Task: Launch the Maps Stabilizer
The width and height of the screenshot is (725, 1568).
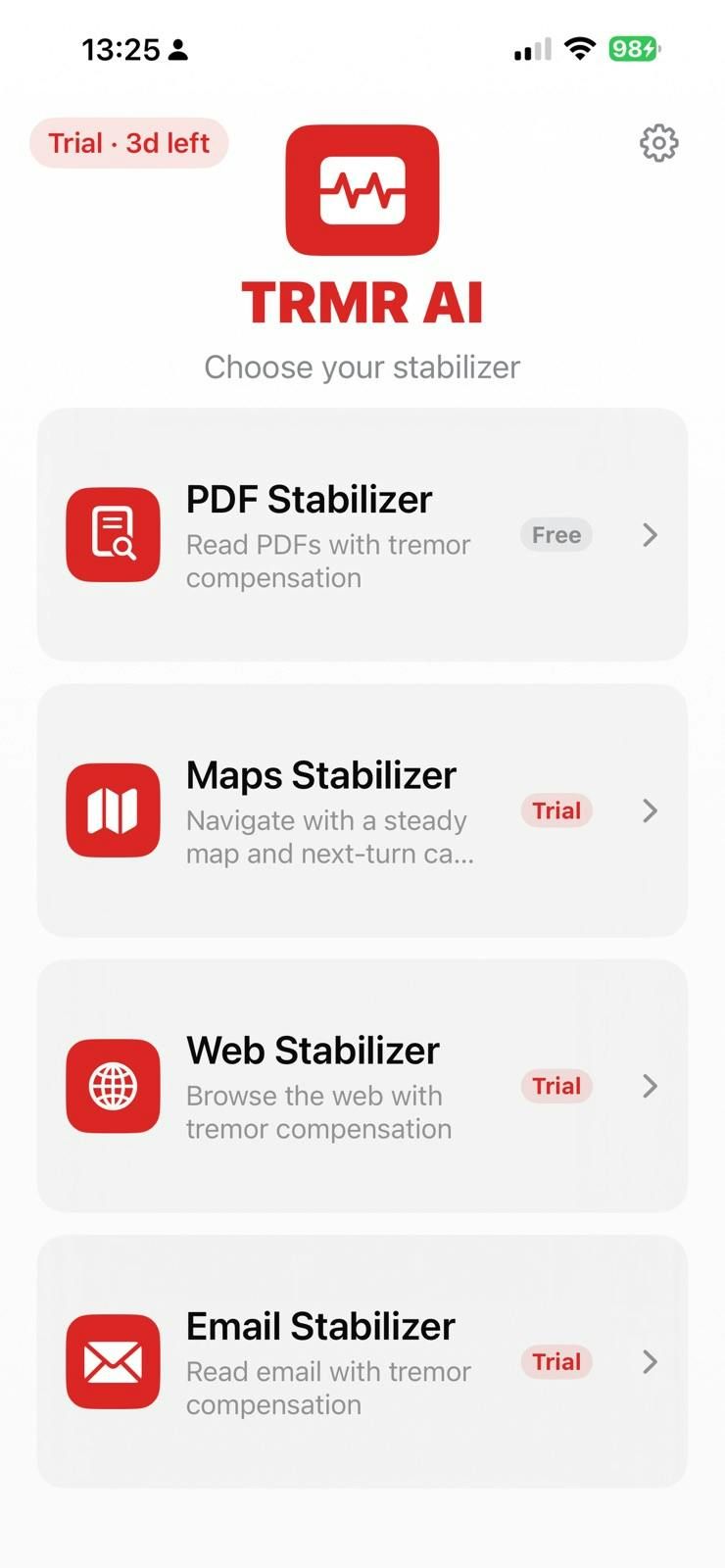Action: tap(362, 810)
